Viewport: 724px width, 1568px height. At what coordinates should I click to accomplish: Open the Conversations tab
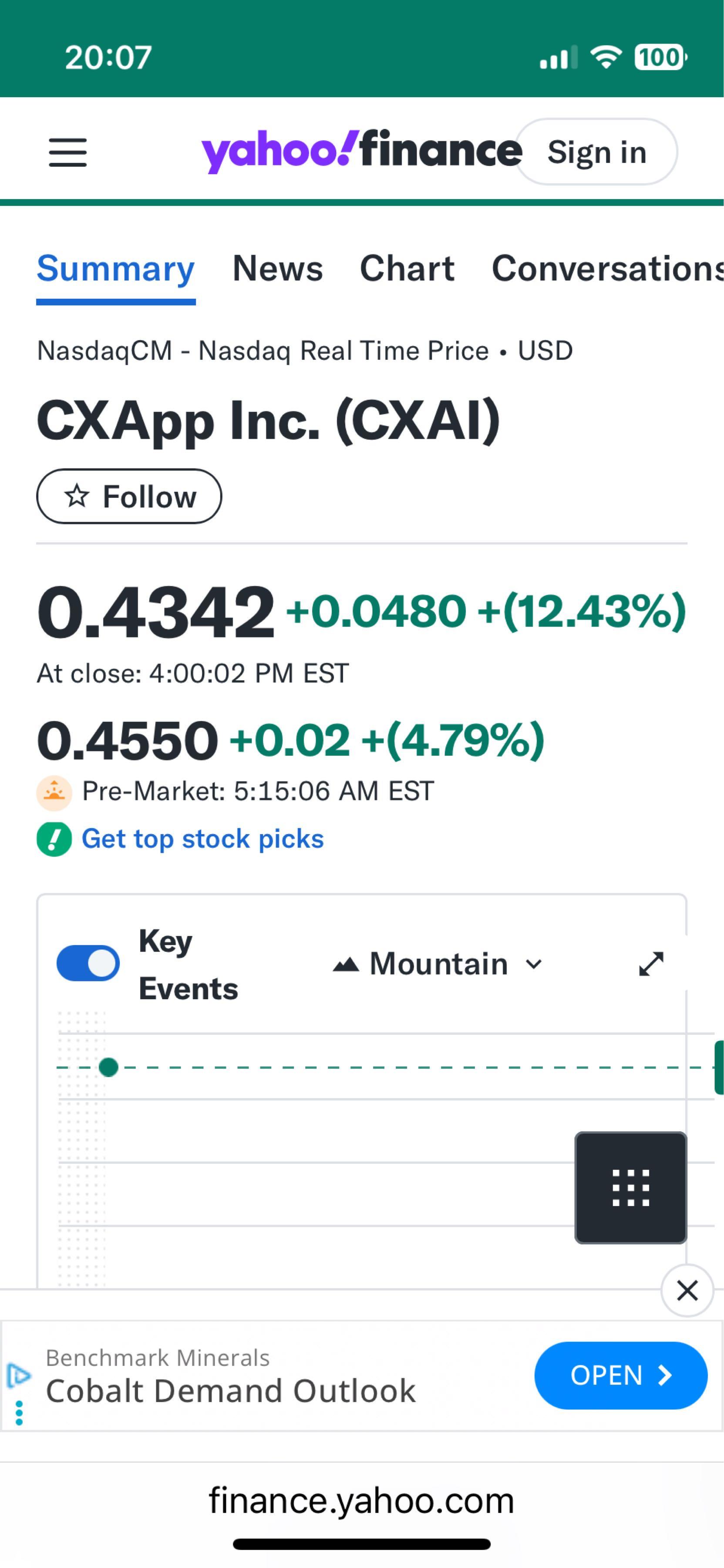[x=606, y=268]
